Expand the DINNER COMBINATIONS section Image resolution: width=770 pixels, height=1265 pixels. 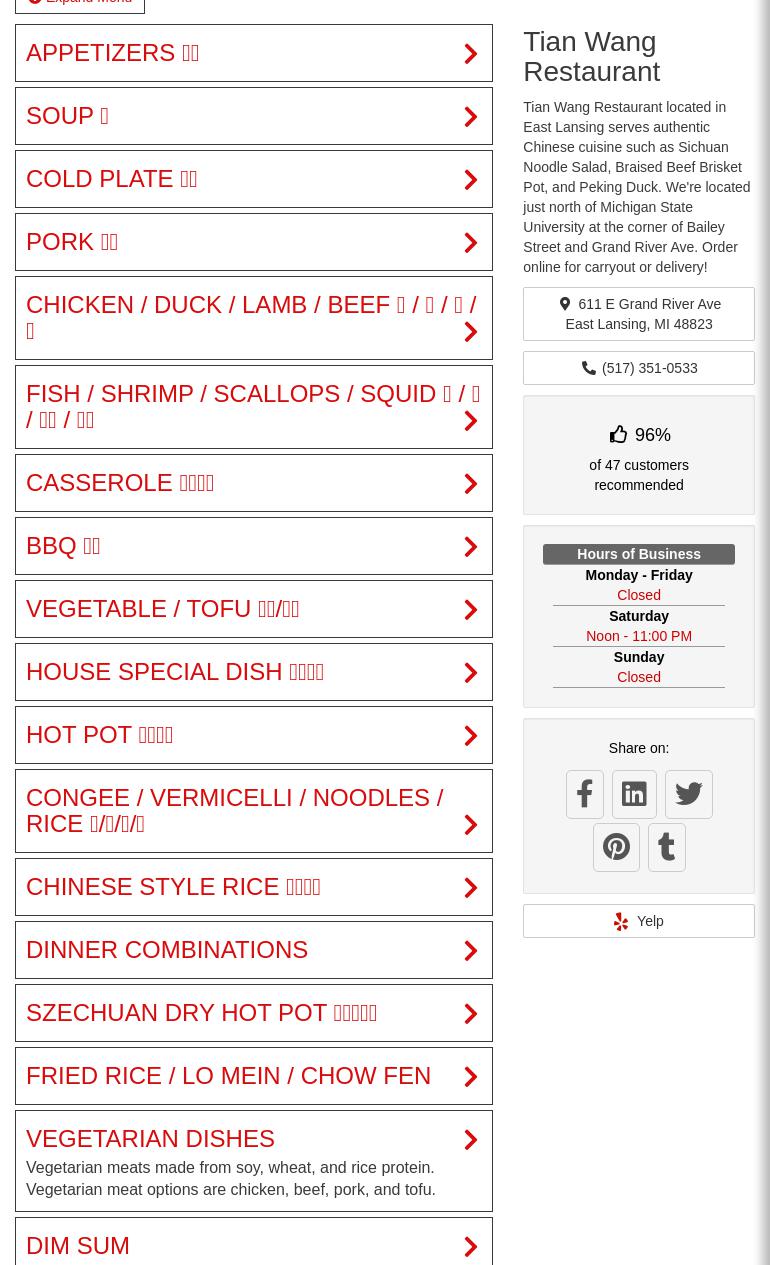point(253,950)
